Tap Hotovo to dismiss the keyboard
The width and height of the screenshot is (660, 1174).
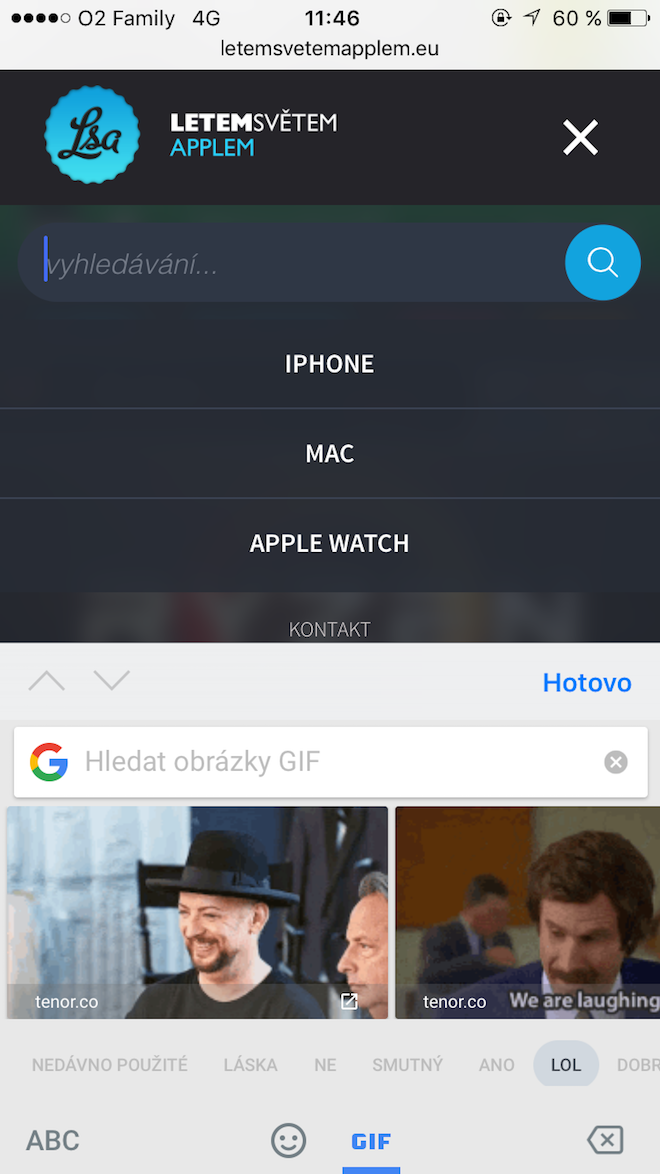coord(587,683)
